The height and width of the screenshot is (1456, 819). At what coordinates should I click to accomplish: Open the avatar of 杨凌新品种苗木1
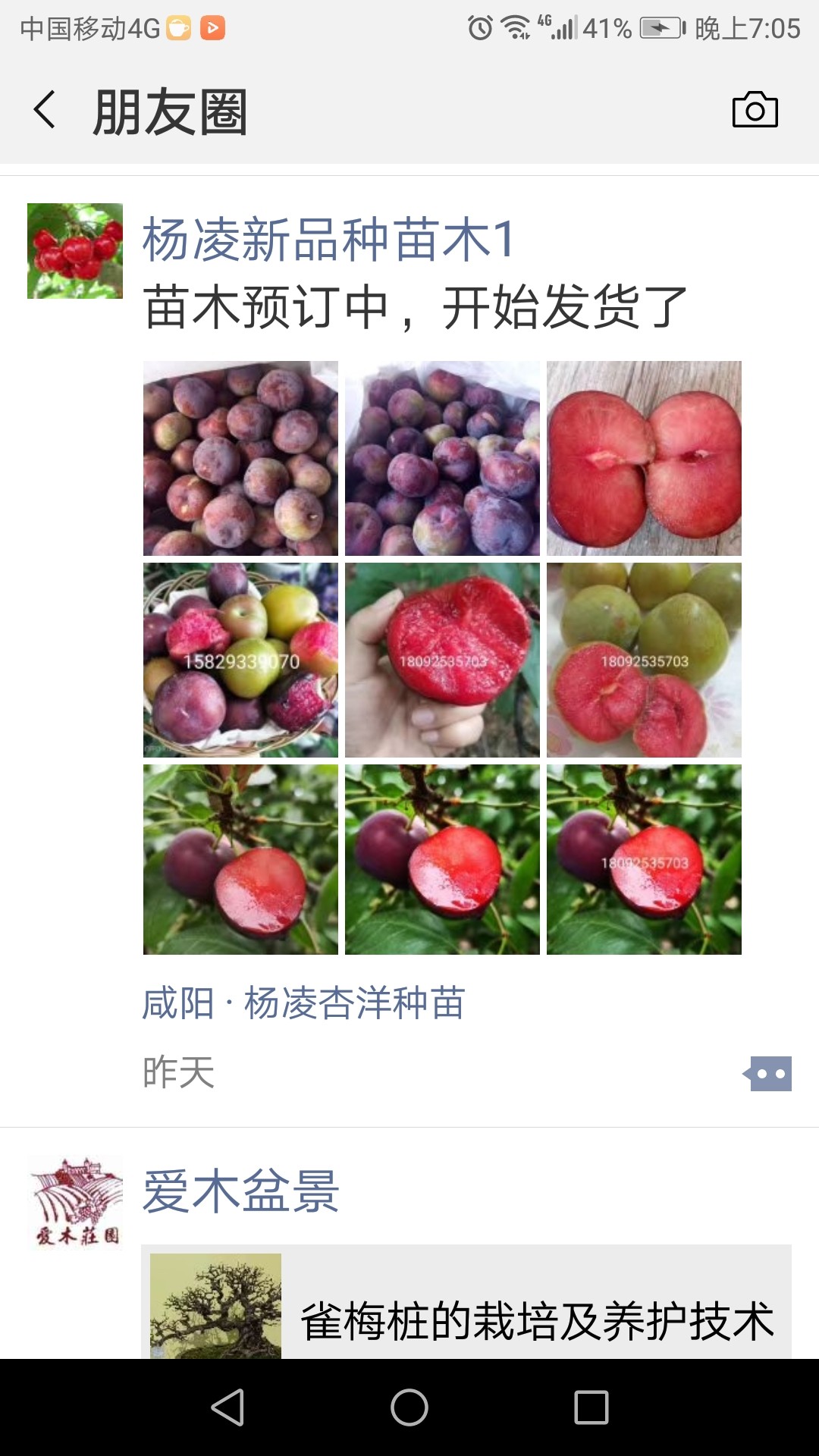click(75, 251)
